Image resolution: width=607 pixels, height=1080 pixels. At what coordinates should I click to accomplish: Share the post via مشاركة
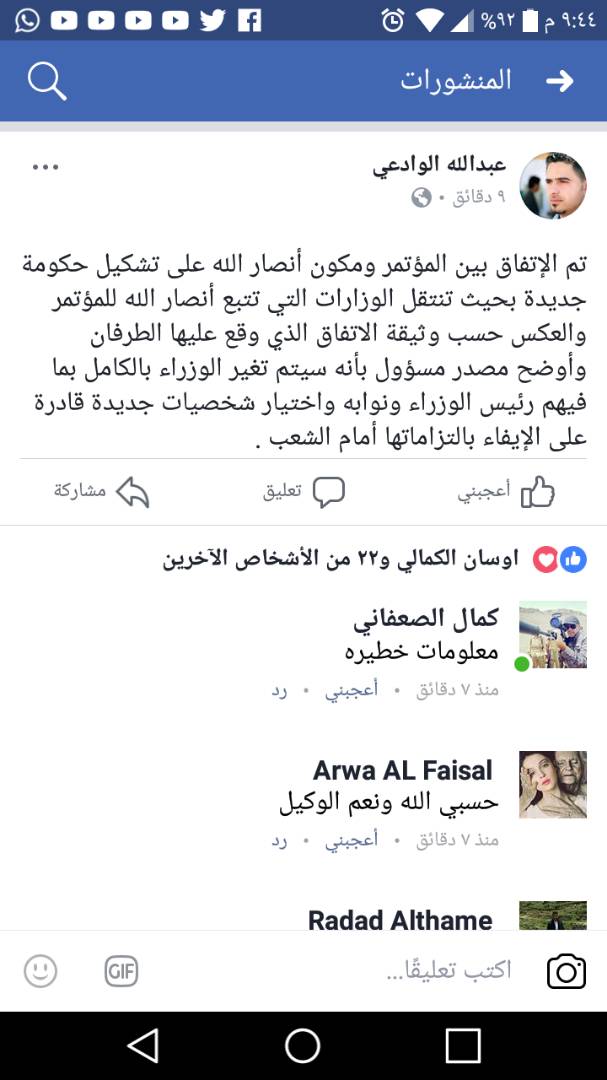pyautogui.click(x=102, y=492)
